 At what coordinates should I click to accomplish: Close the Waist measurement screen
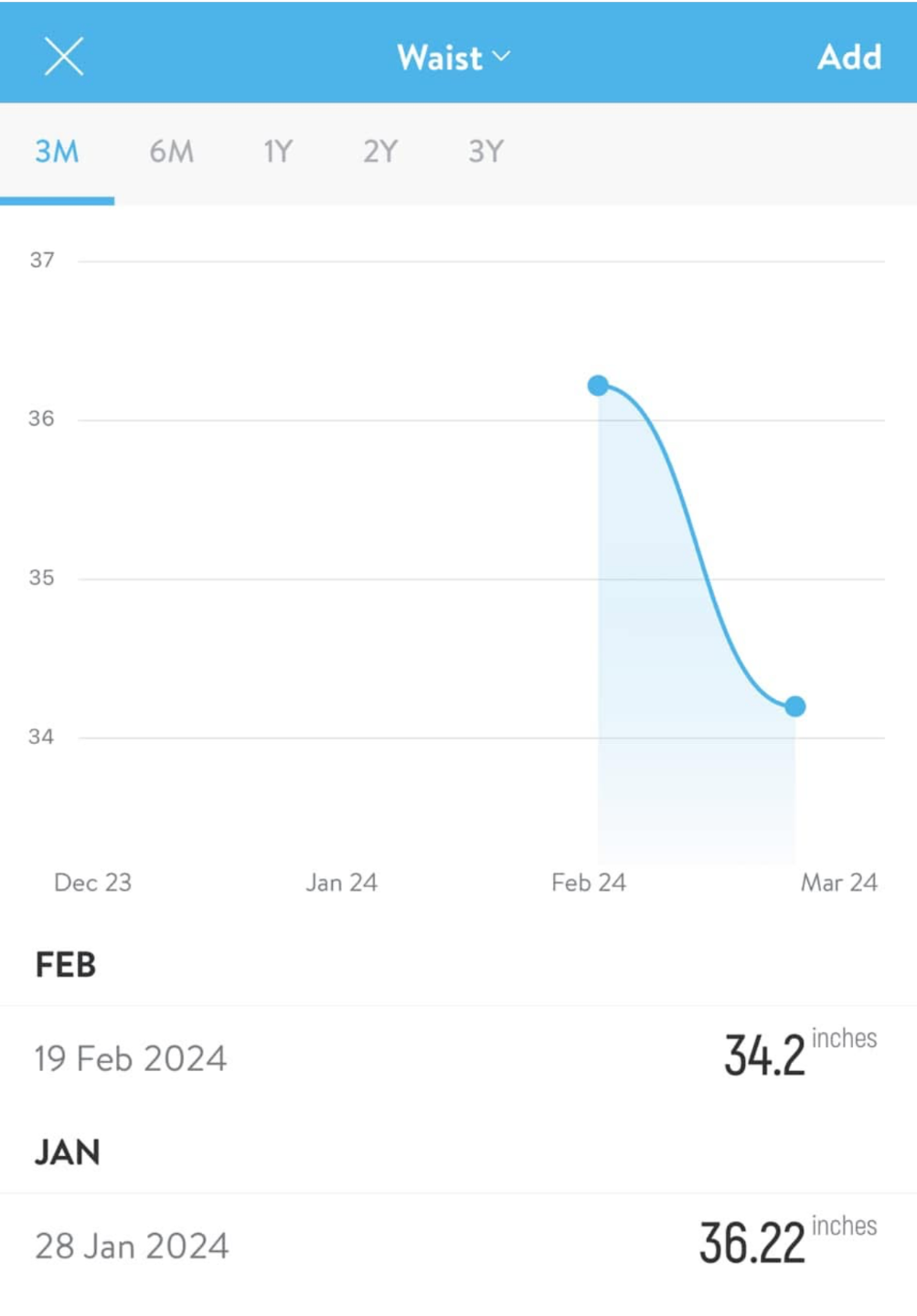pos(64,57)
